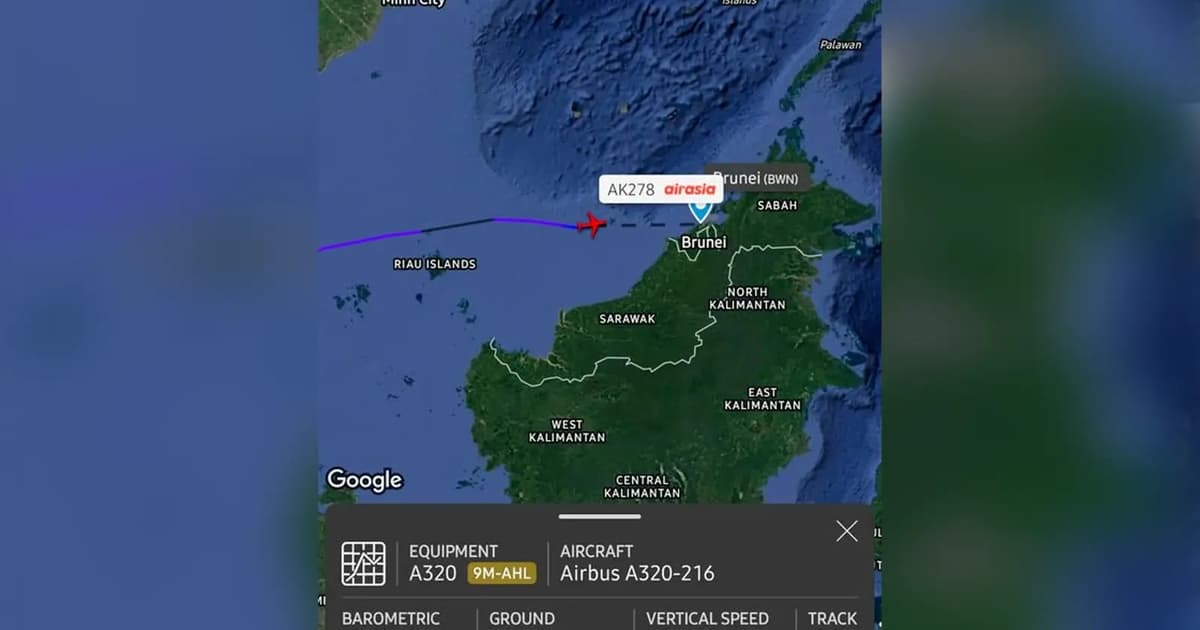This screenshot has height=630, width=1200.
Task: Tap the AK278 AirAsia flight label
Action: [661, 189]
